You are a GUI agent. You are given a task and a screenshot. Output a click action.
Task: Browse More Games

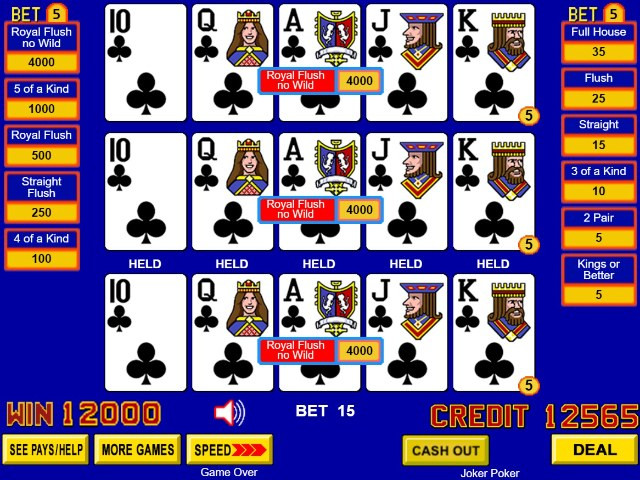click(137, 449)
